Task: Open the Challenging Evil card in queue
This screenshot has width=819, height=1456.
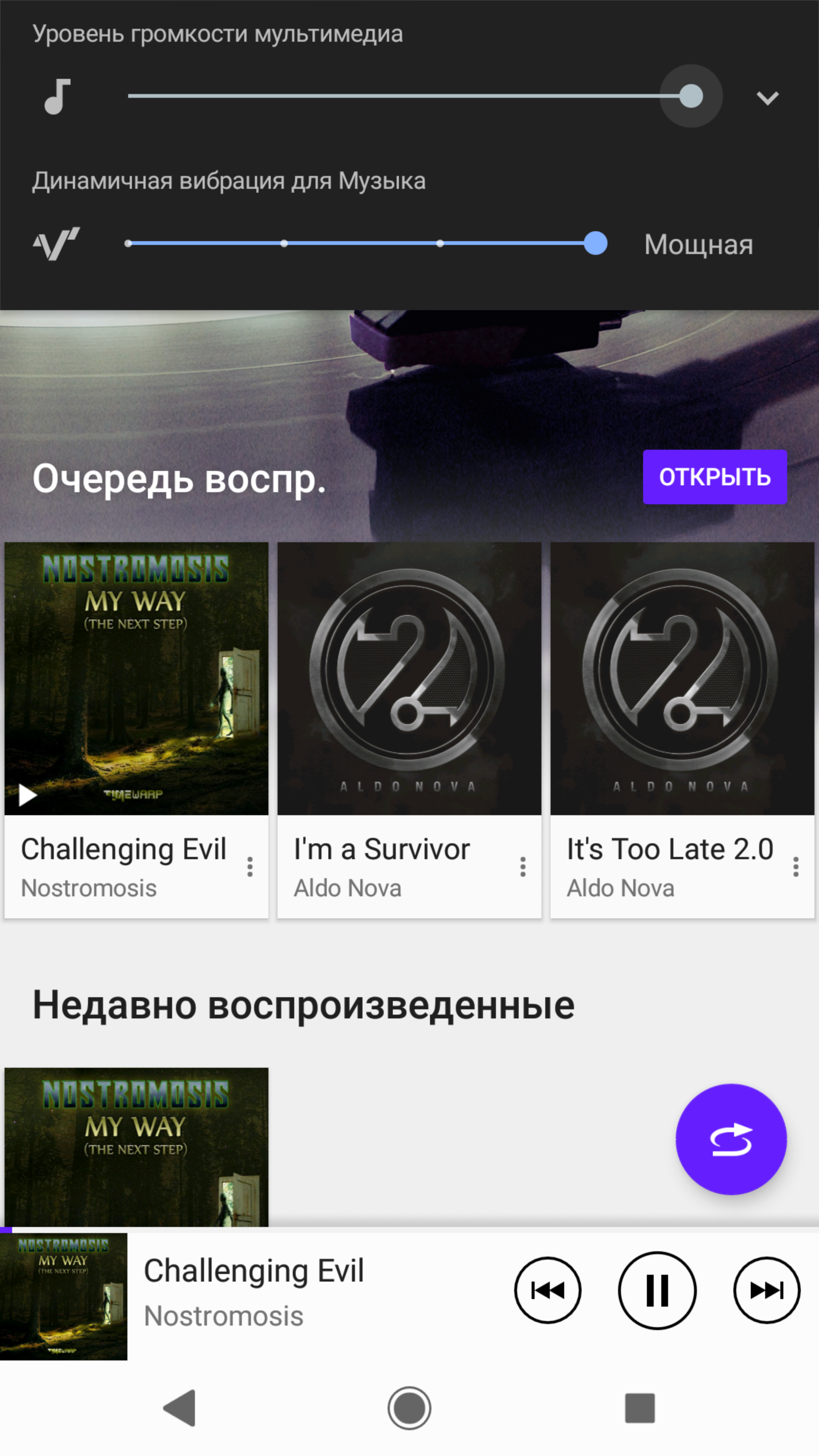Action: [136, 678]
